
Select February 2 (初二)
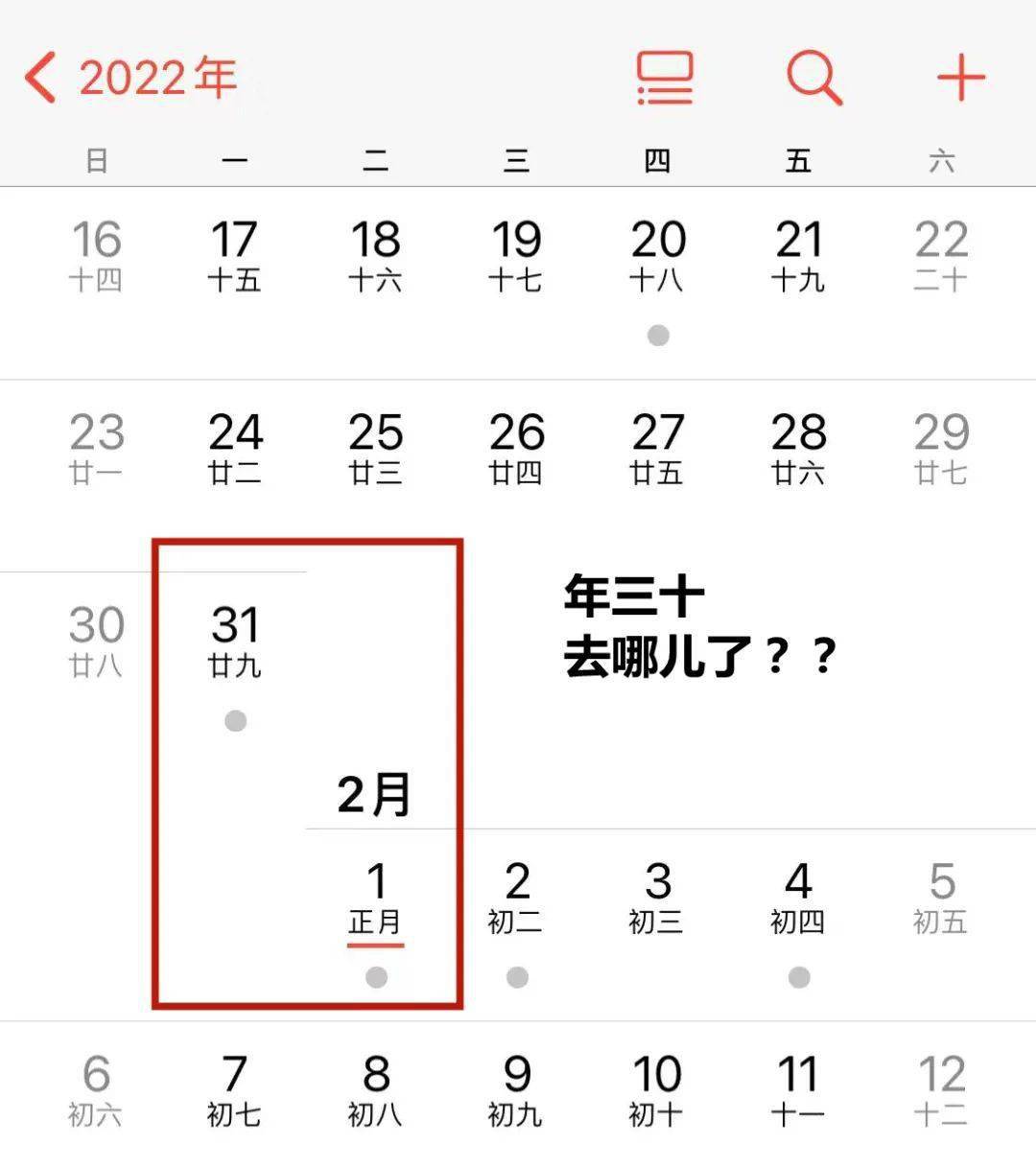tap(517, 898)
